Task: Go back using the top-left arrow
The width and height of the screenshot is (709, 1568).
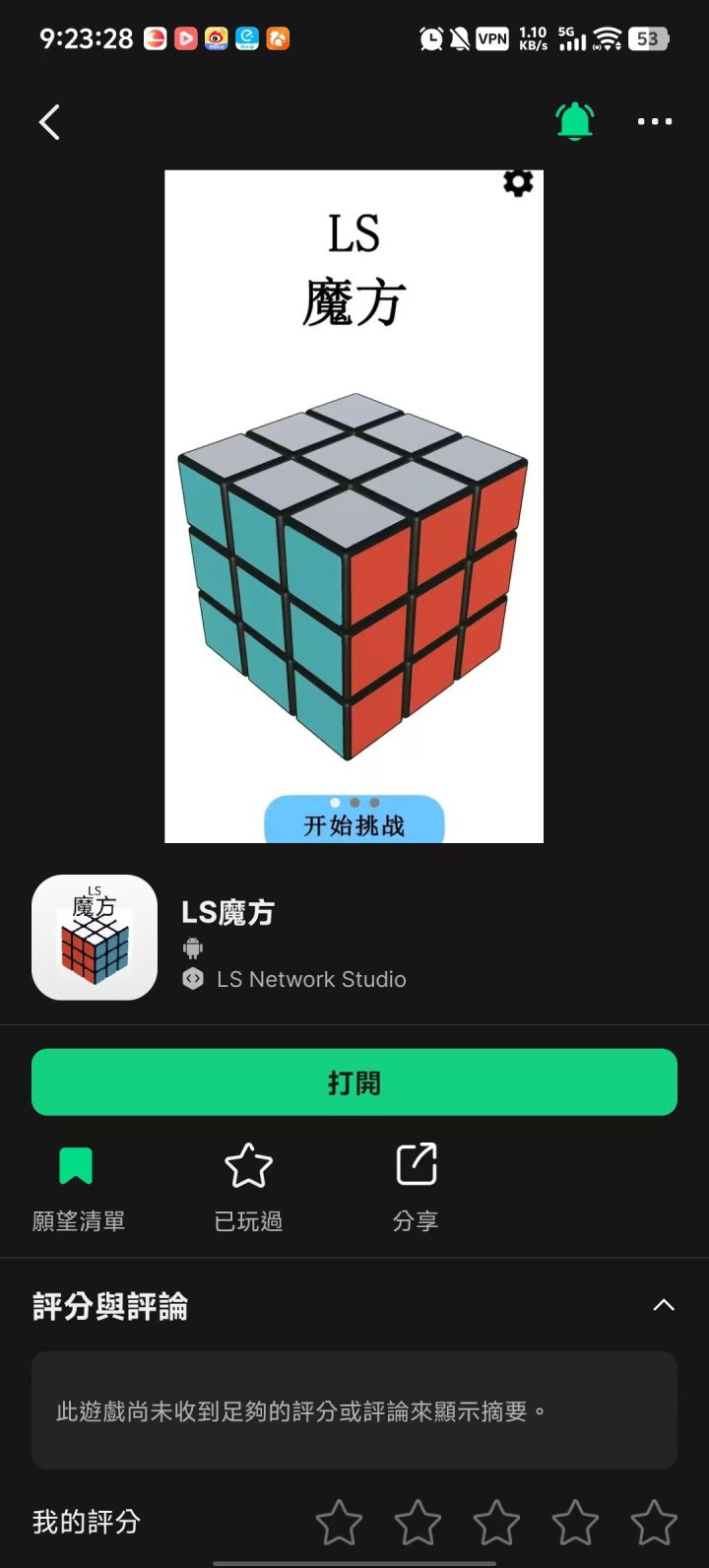Action: pyautogui.click(x=49, y=122)
